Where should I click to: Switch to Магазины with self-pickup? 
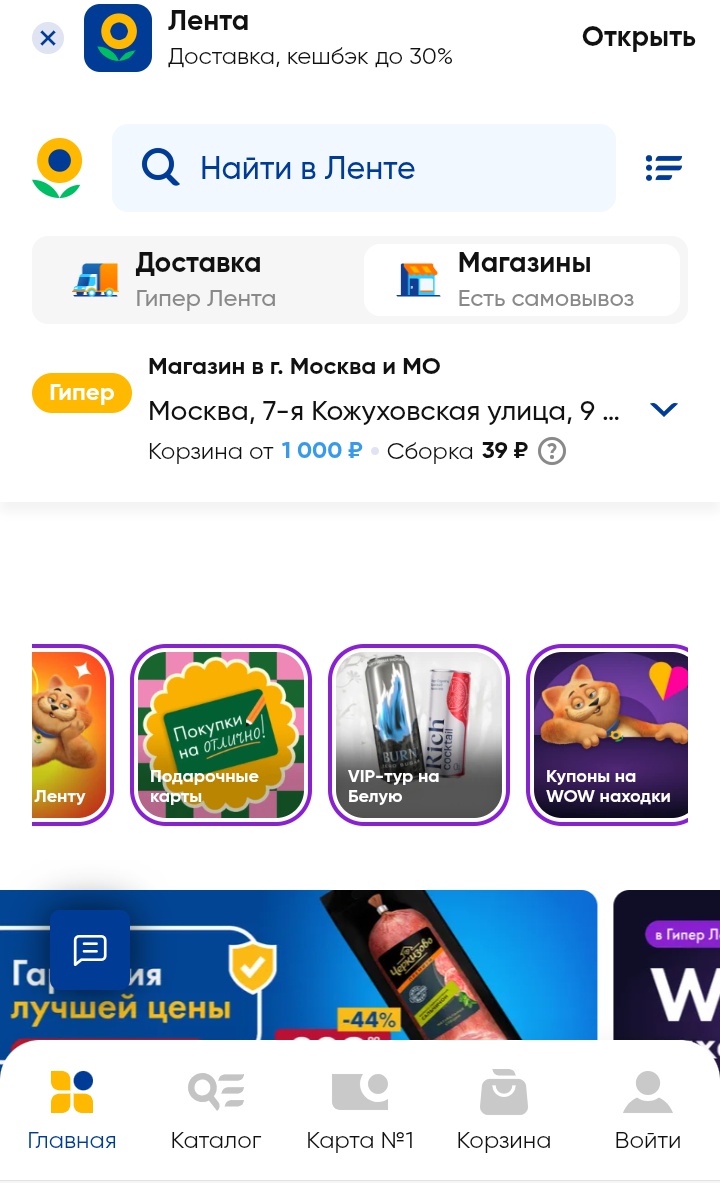coord(521,280)
